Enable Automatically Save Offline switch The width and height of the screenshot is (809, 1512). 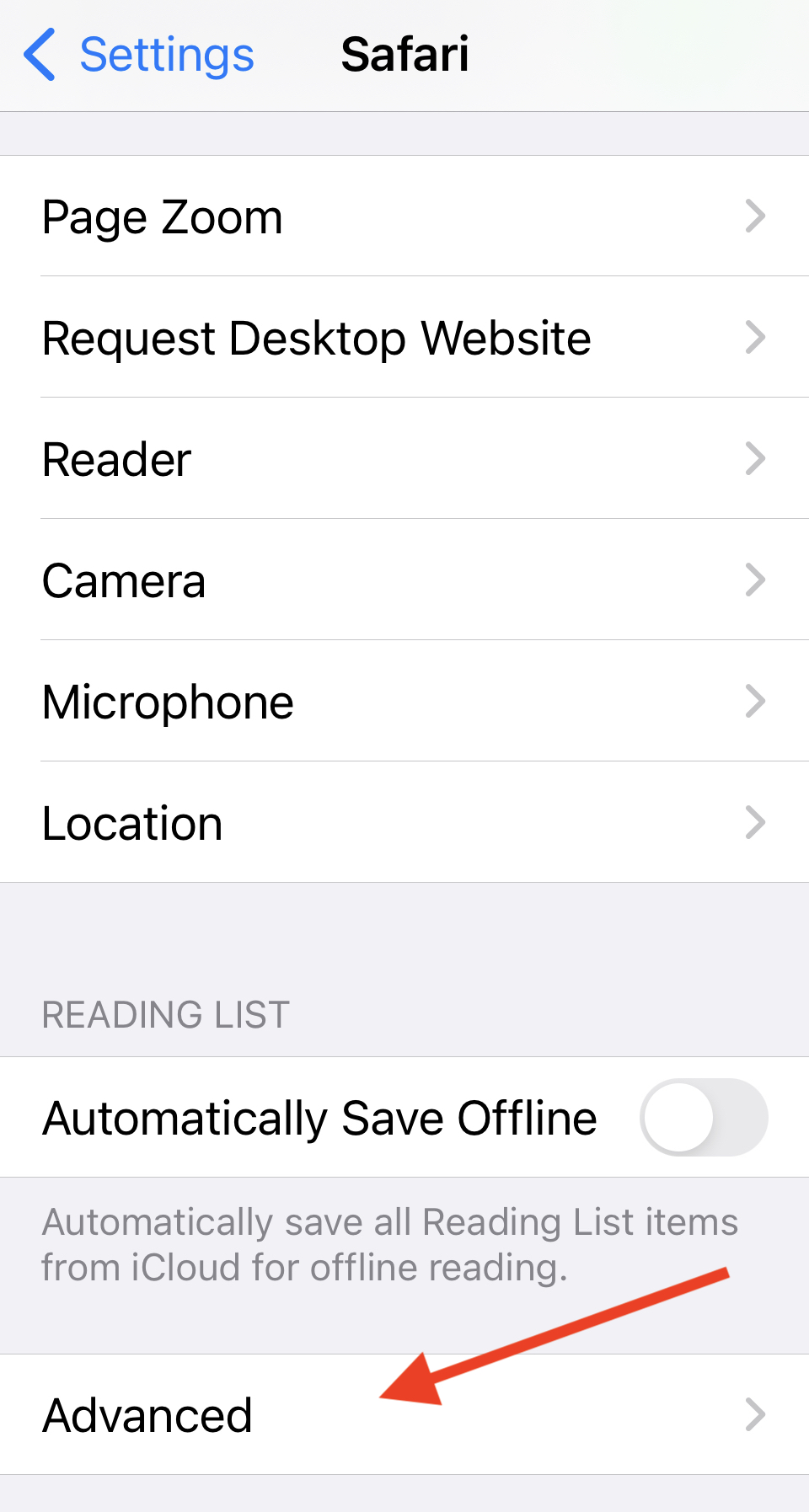[x=703, y=1118]
